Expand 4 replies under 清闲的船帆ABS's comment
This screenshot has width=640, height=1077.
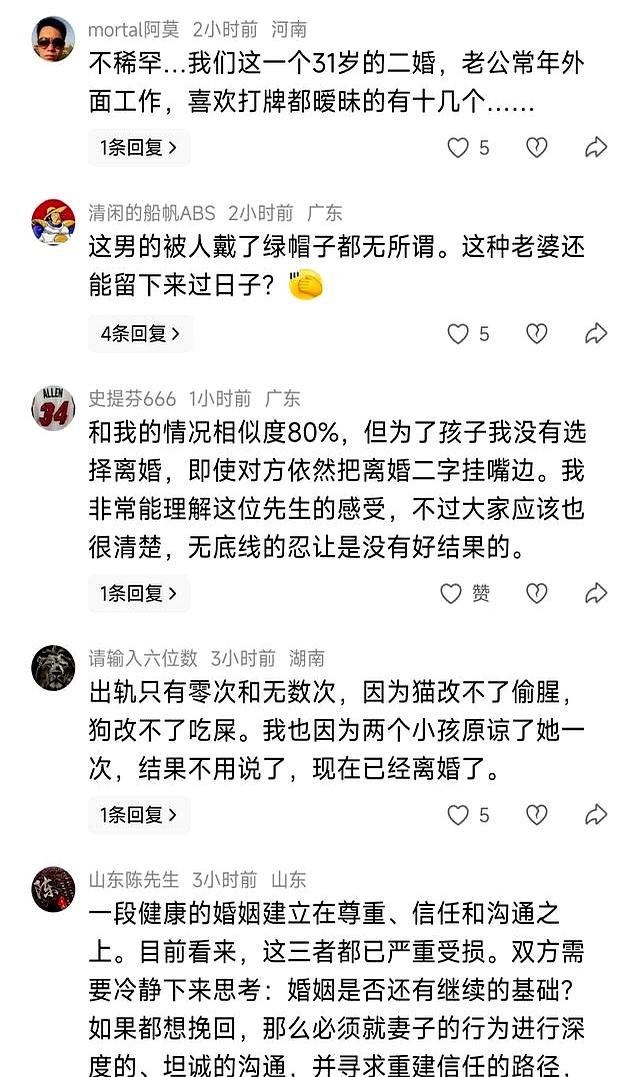tap(139, 334)
